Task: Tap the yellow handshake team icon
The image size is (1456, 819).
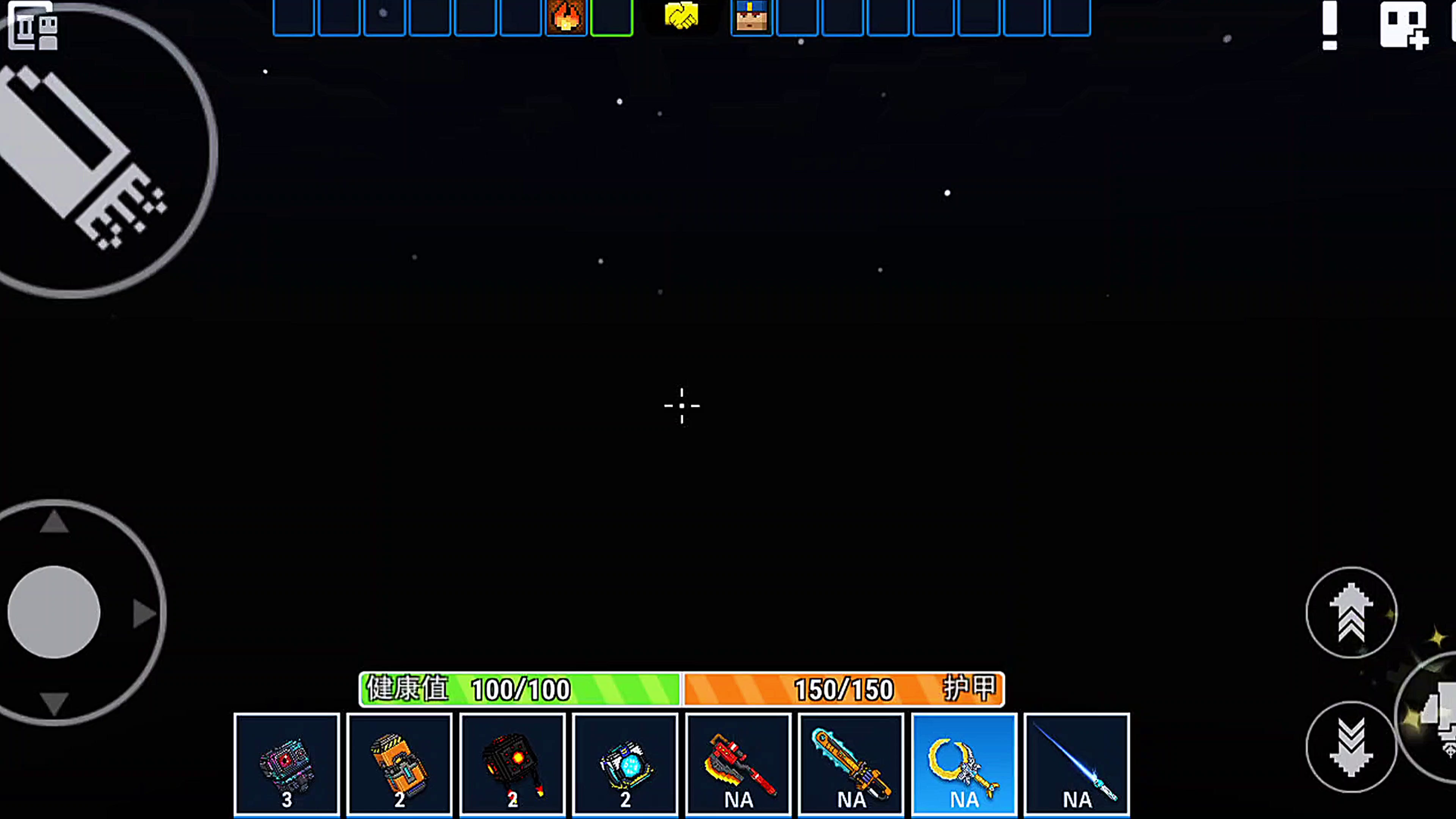Action: click(x=681, y=16)
